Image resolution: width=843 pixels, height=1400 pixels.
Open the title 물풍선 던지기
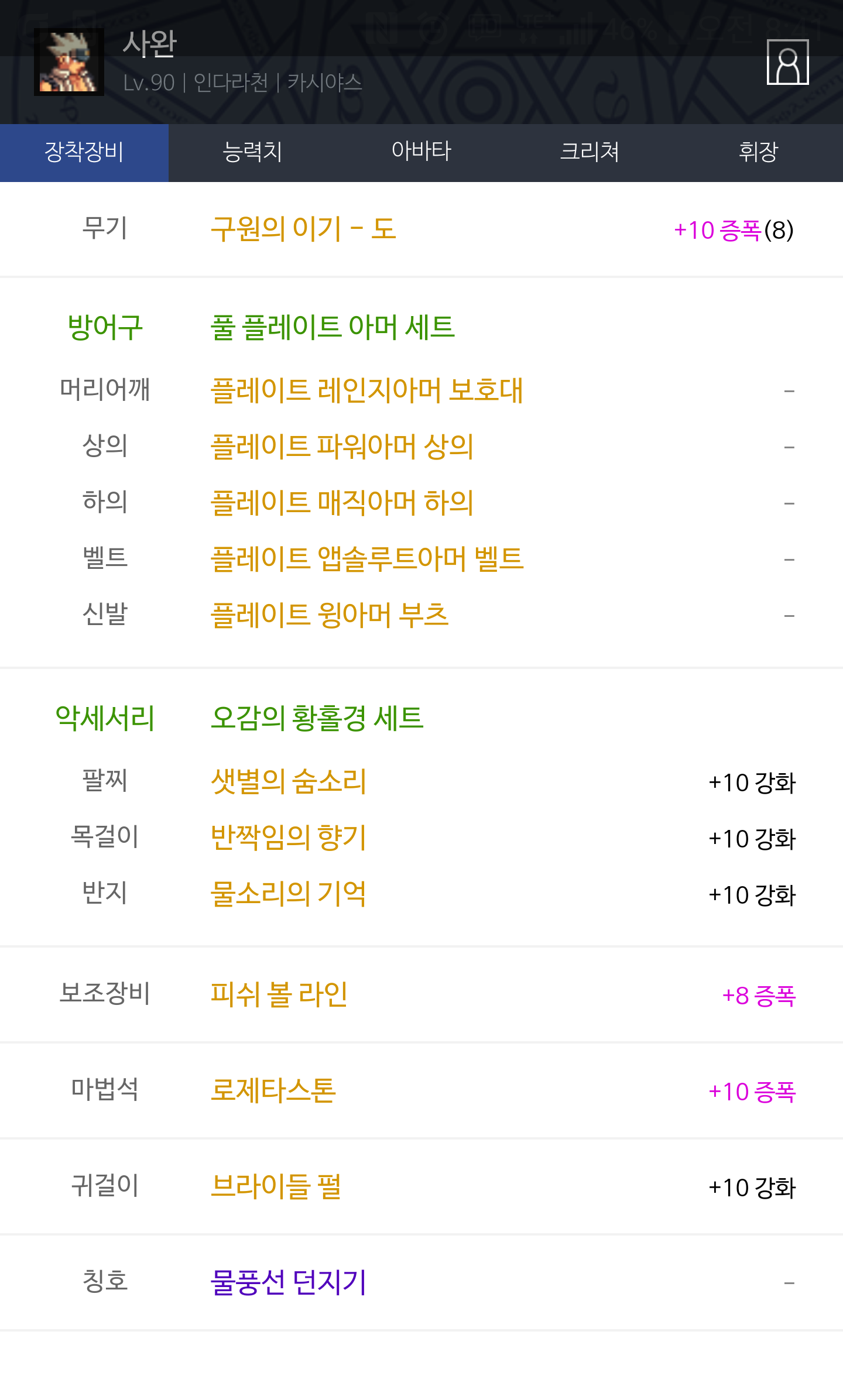pos(289,1282)
